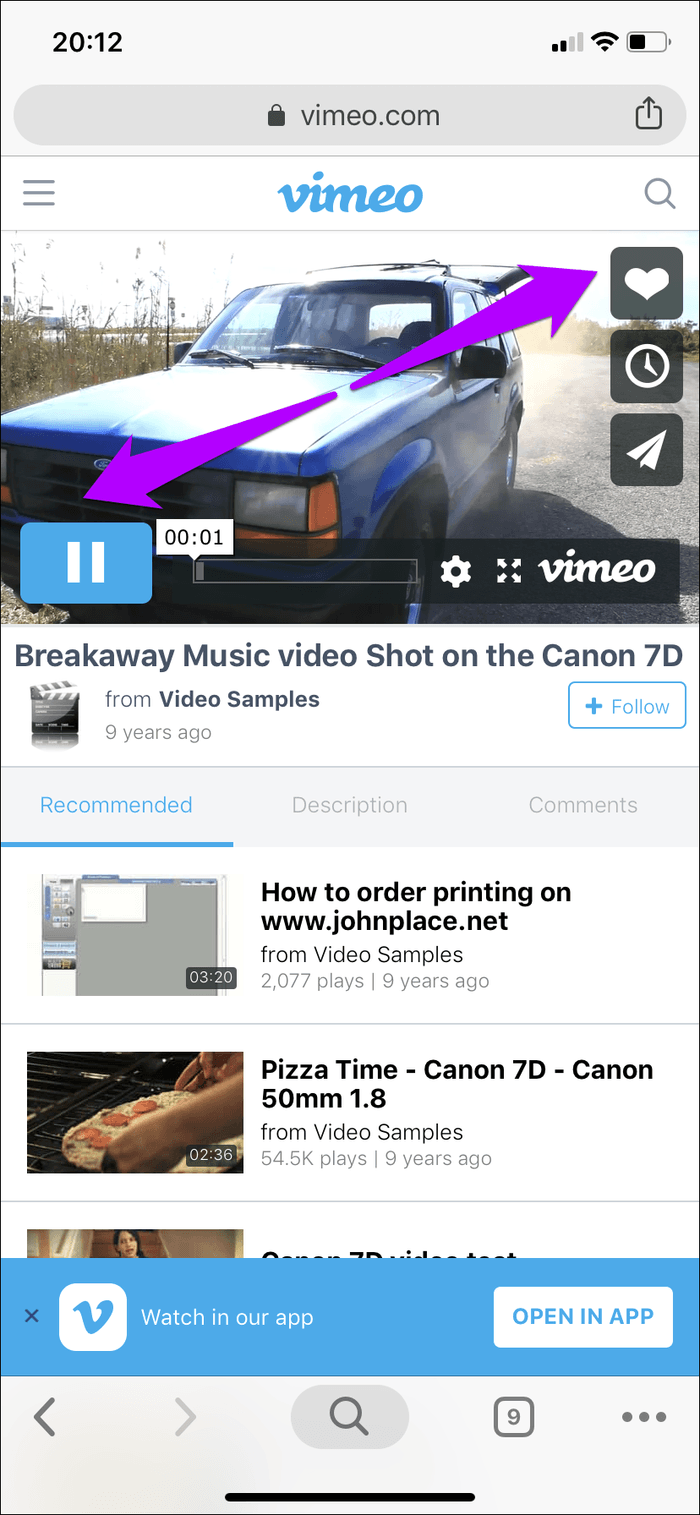The height and width of the screenshot is (1515, 700).
Task: Tap the OPEN IN APP button
Action: click(x=583, y=1317)
